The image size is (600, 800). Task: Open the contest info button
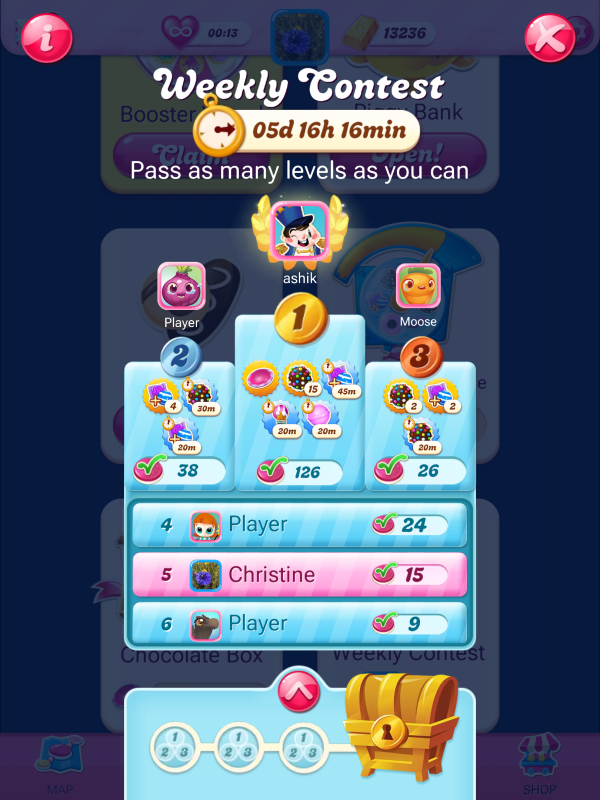46,37
